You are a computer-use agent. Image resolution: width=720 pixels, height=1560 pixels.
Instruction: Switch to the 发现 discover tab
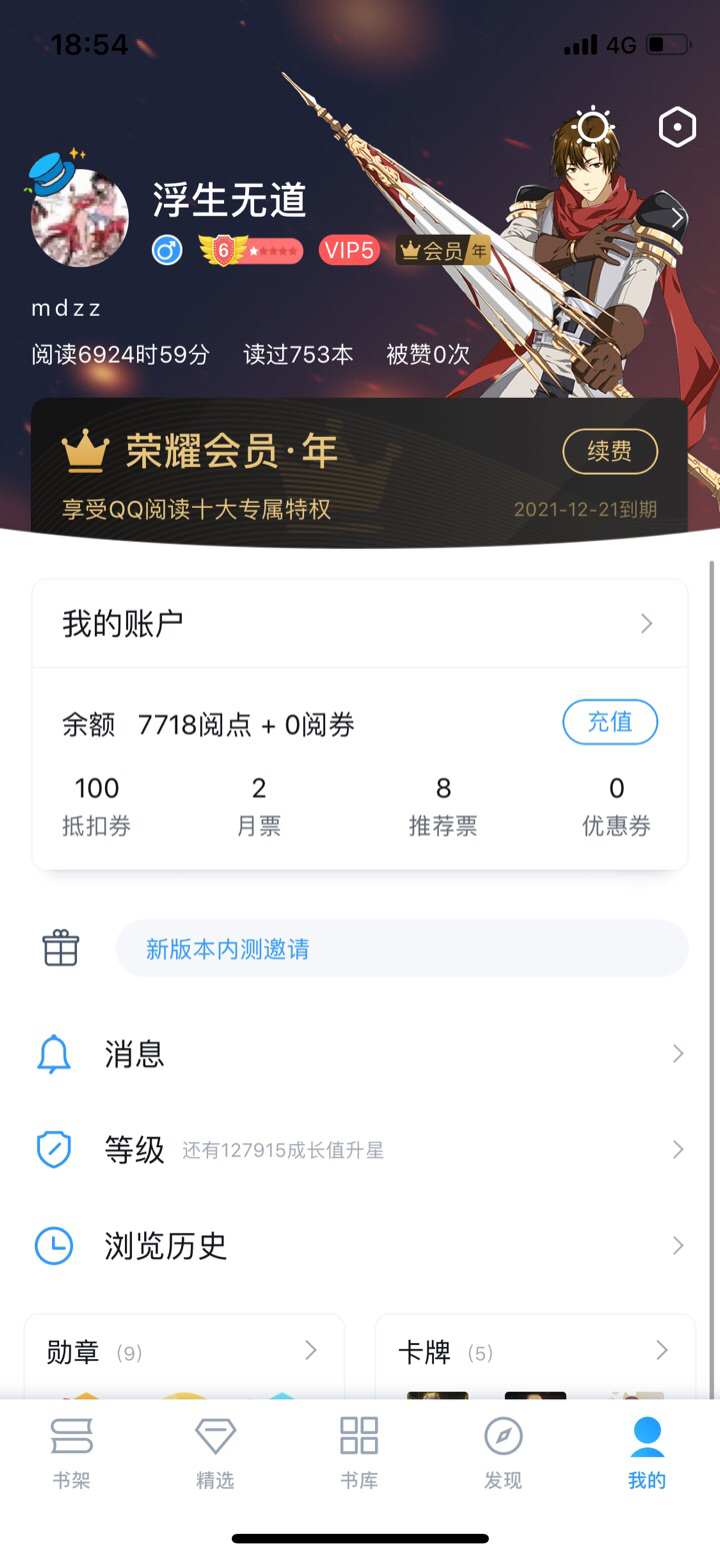click(503, 1452)
